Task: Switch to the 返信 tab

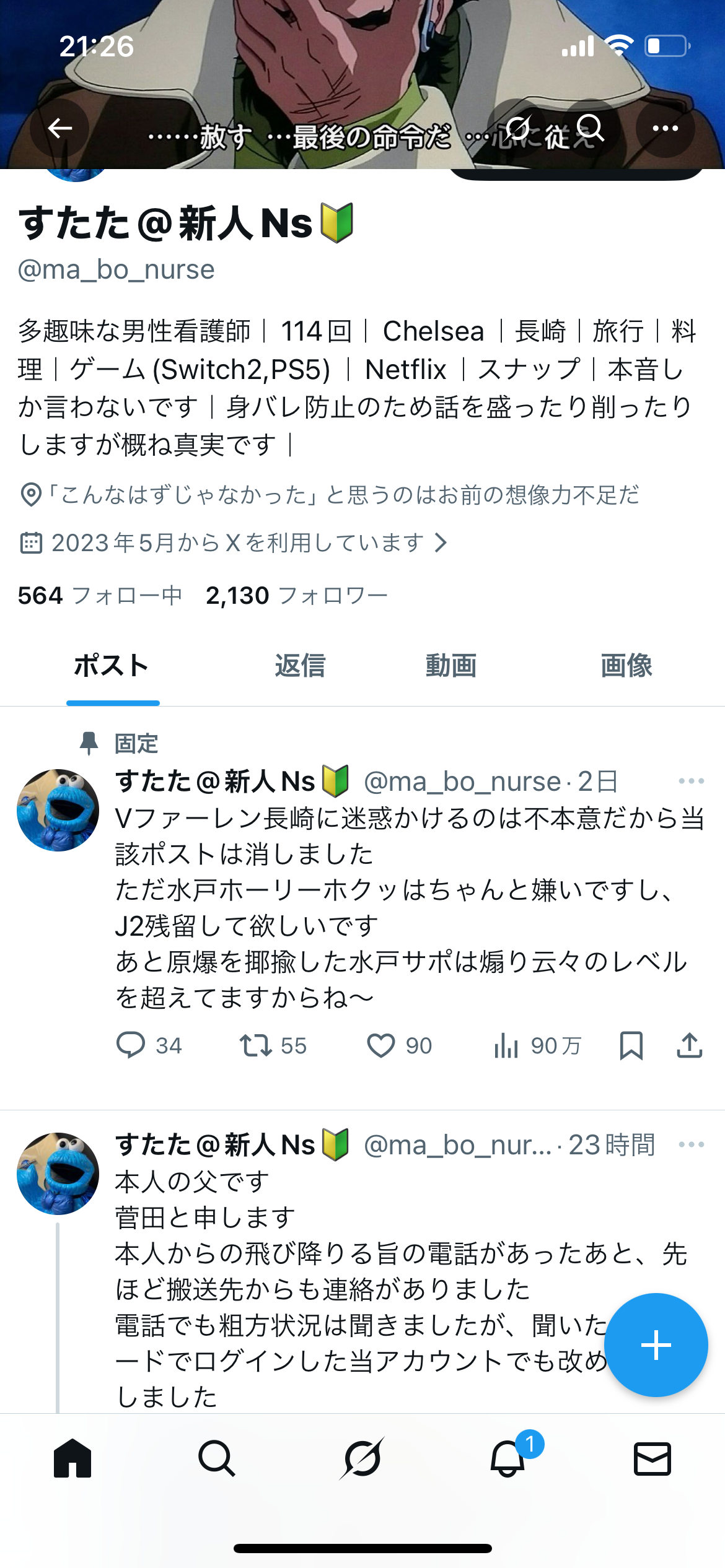Action: click(x=300, y=666)
